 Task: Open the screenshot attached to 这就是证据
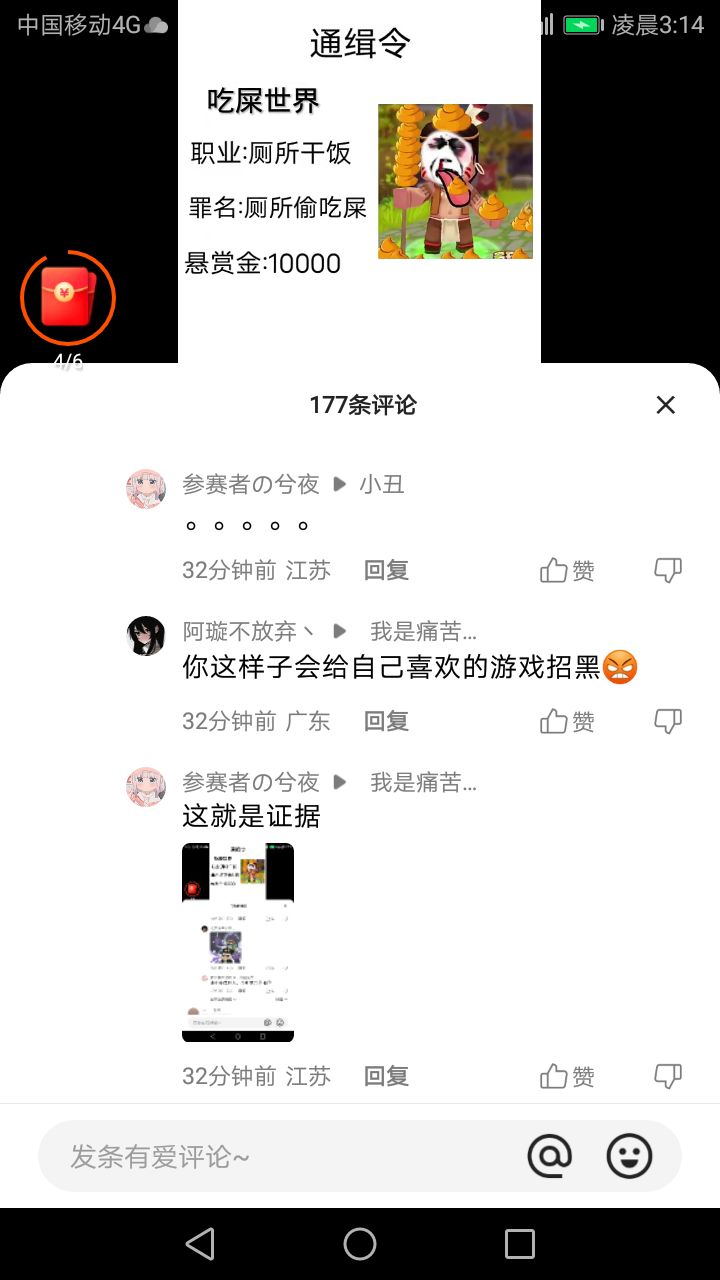click(238, 942)
